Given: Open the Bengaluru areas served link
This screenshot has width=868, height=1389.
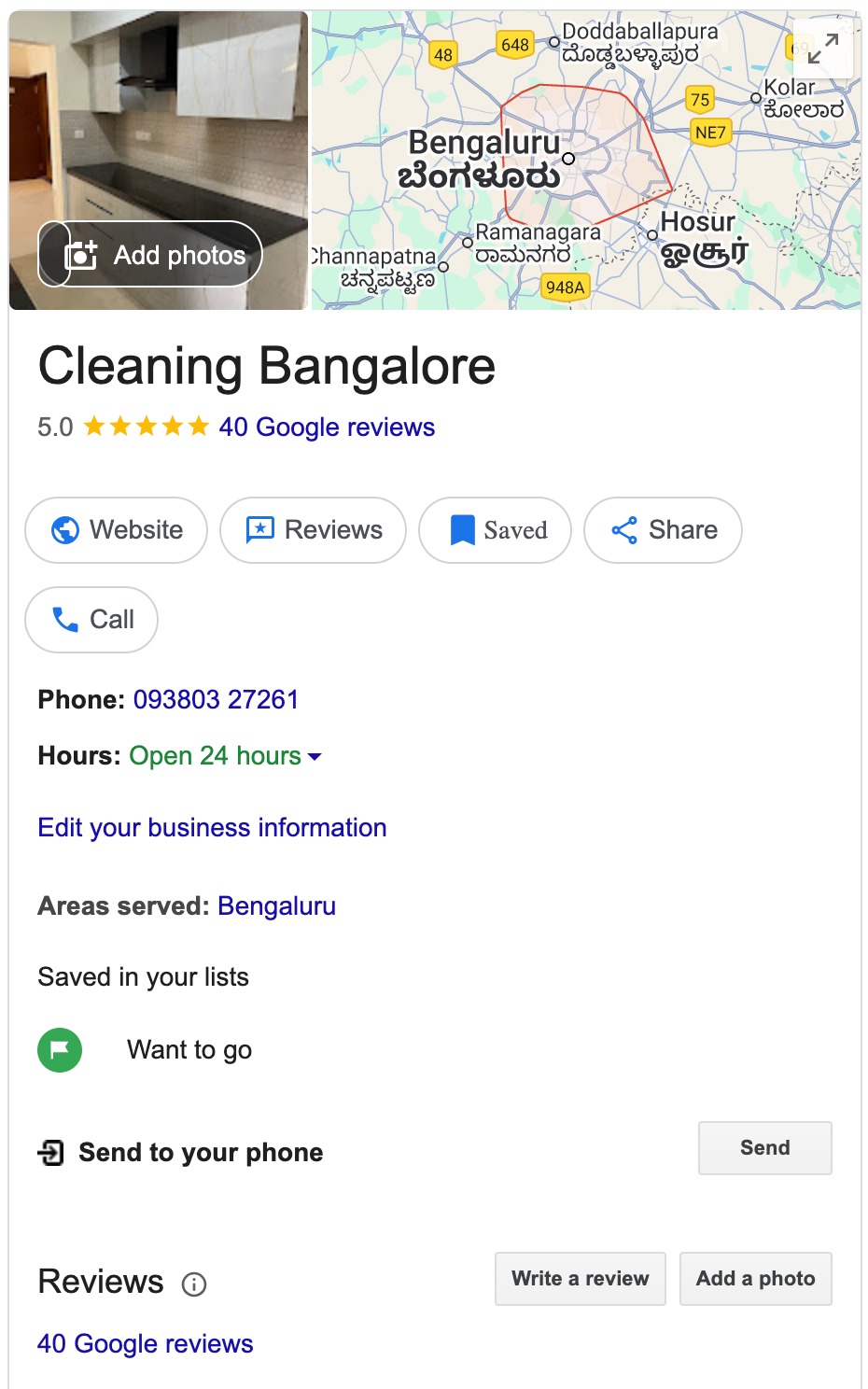Looking at the screenshot, I should [276, 906].
